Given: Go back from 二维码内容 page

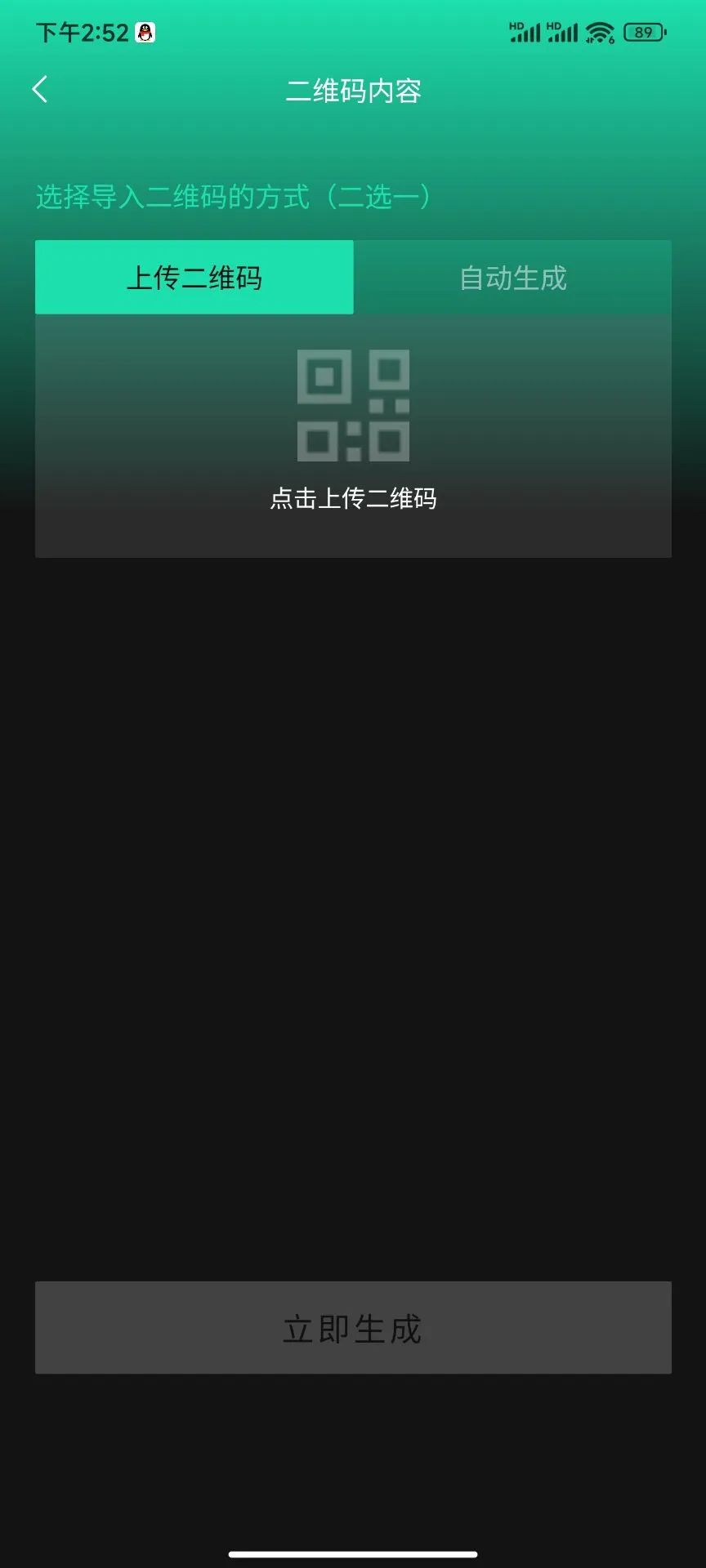Looking at the screenshot, I should point(40,89).
